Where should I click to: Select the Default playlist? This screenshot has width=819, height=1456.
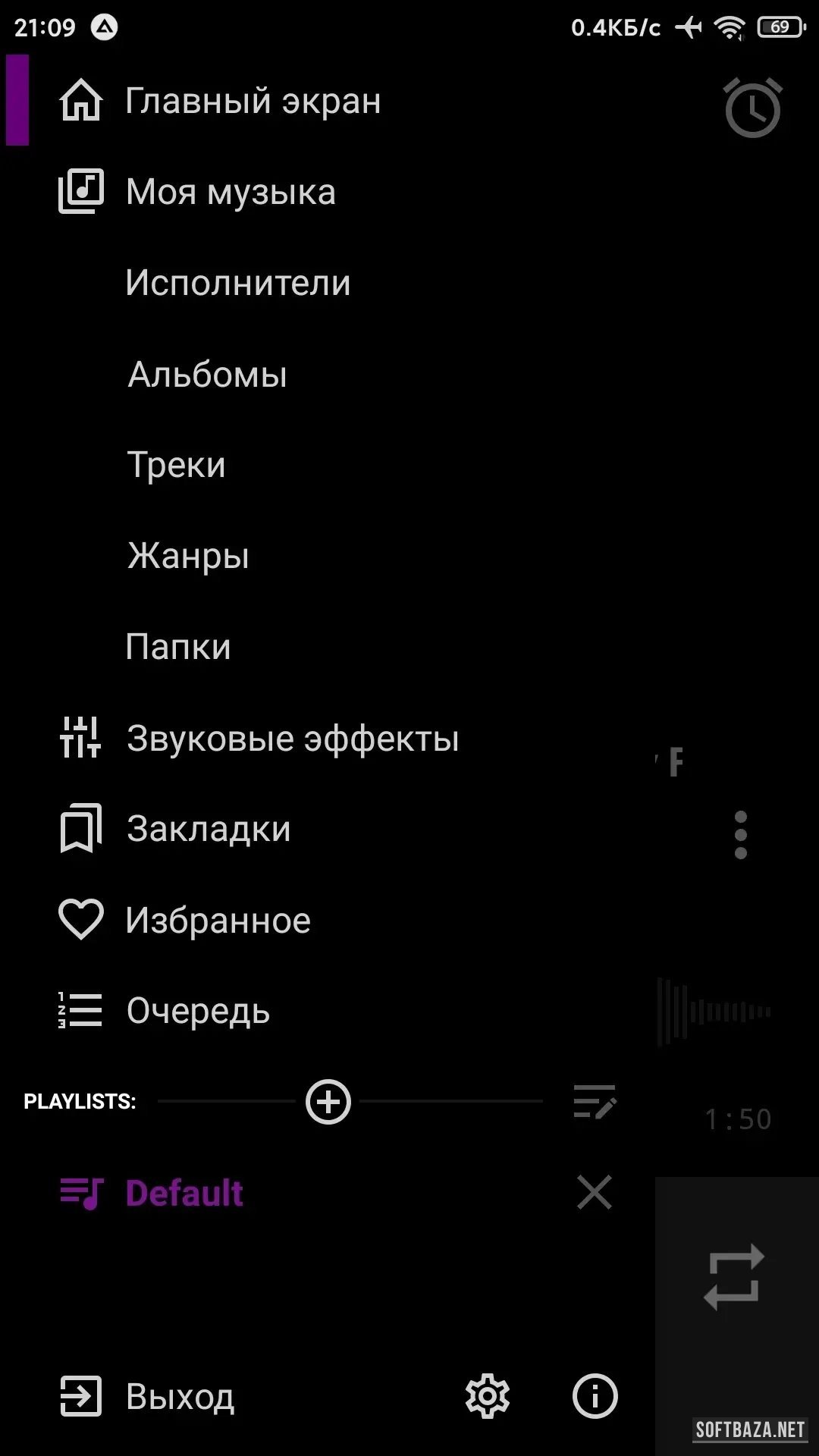point(184,1193)
